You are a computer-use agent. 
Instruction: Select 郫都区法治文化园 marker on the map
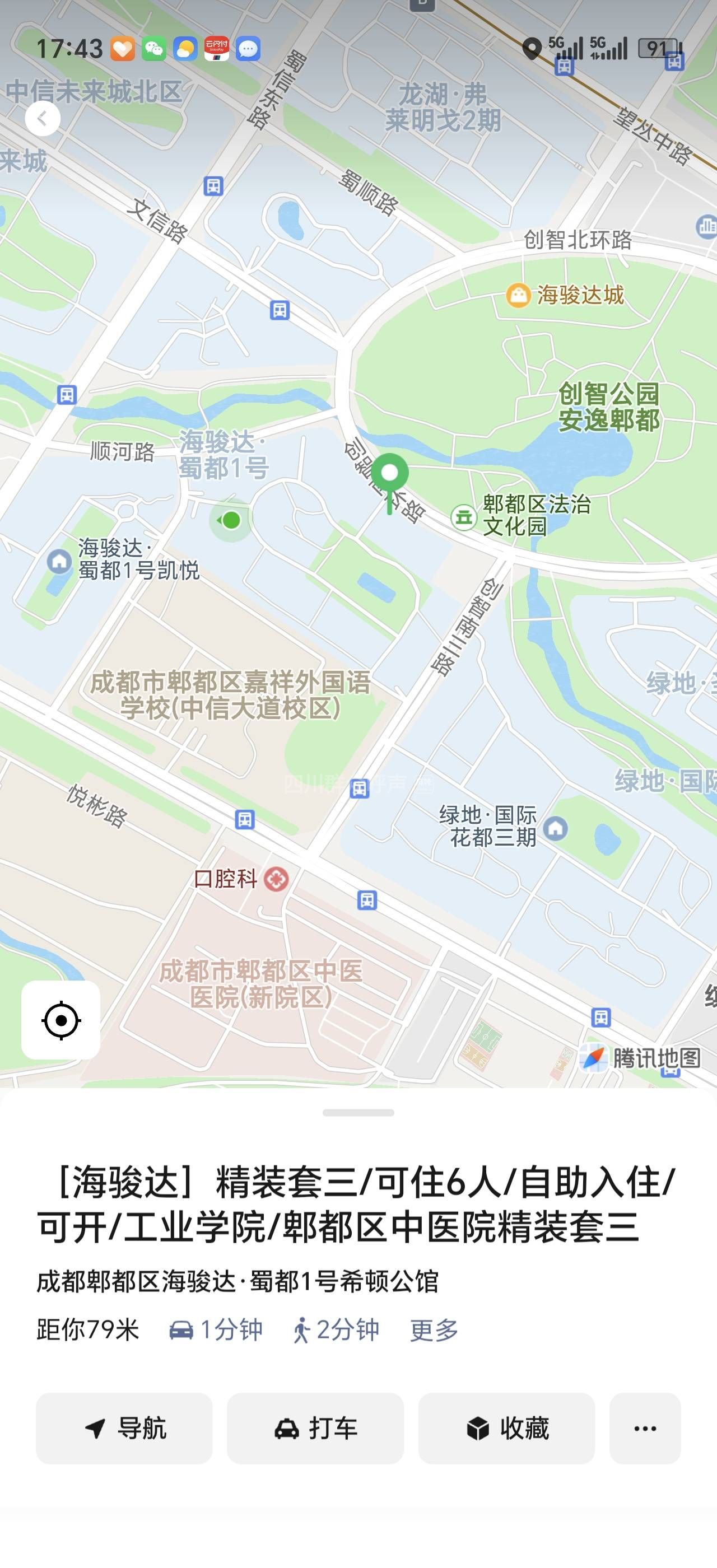point(464,517)
